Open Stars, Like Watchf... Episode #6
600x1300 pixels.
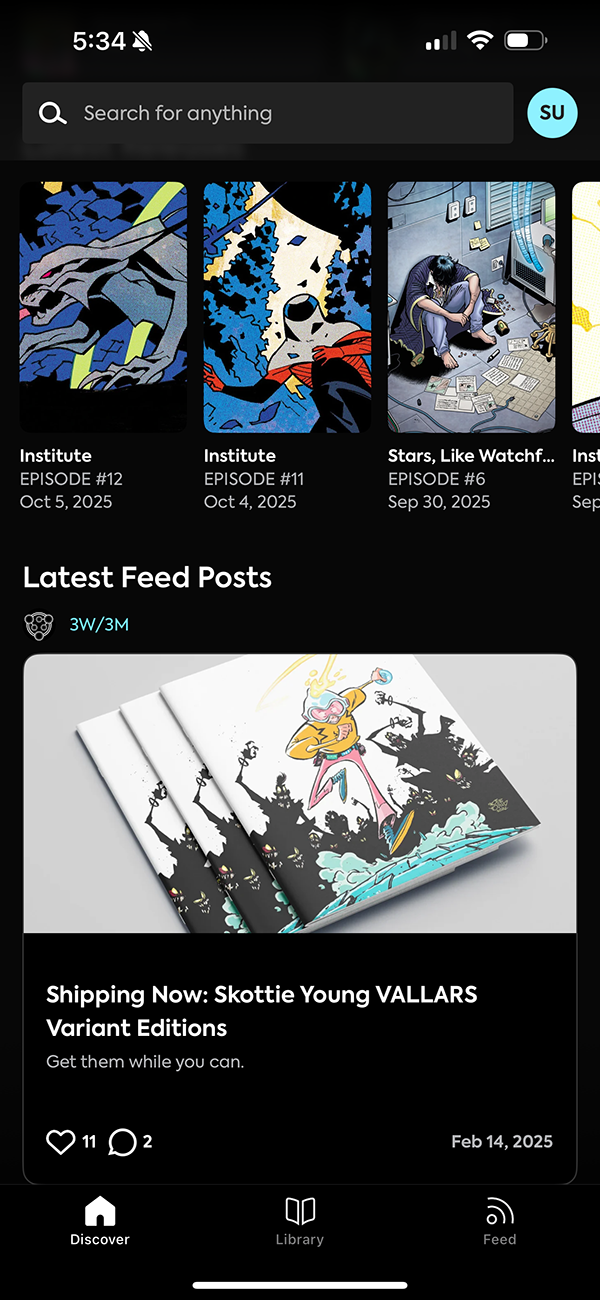pyautogui.click(x=471, y=307)
